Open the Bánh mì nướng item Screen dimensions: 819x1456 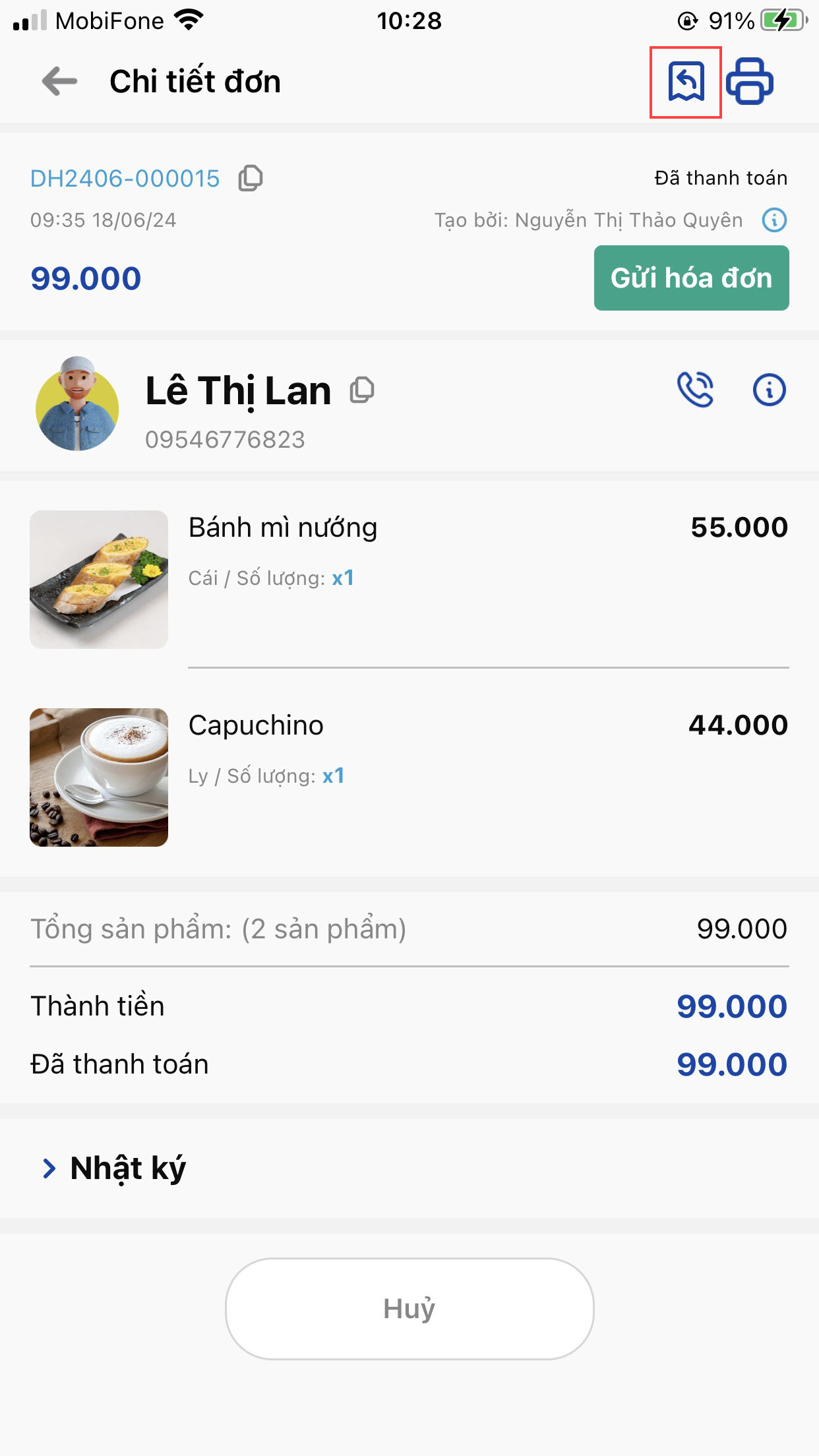283,528
